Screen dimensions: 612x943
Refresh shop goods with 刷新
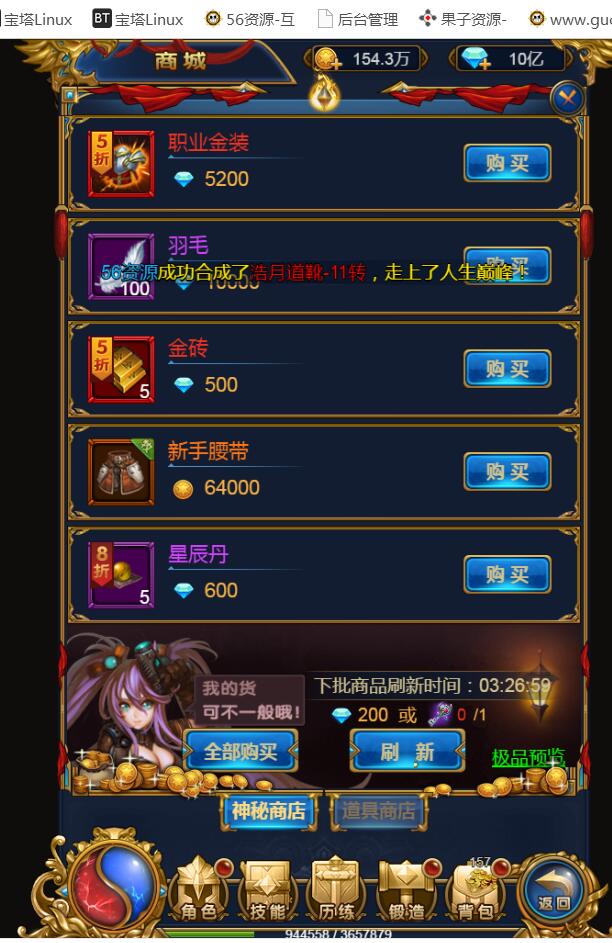(x=407, y=751)
